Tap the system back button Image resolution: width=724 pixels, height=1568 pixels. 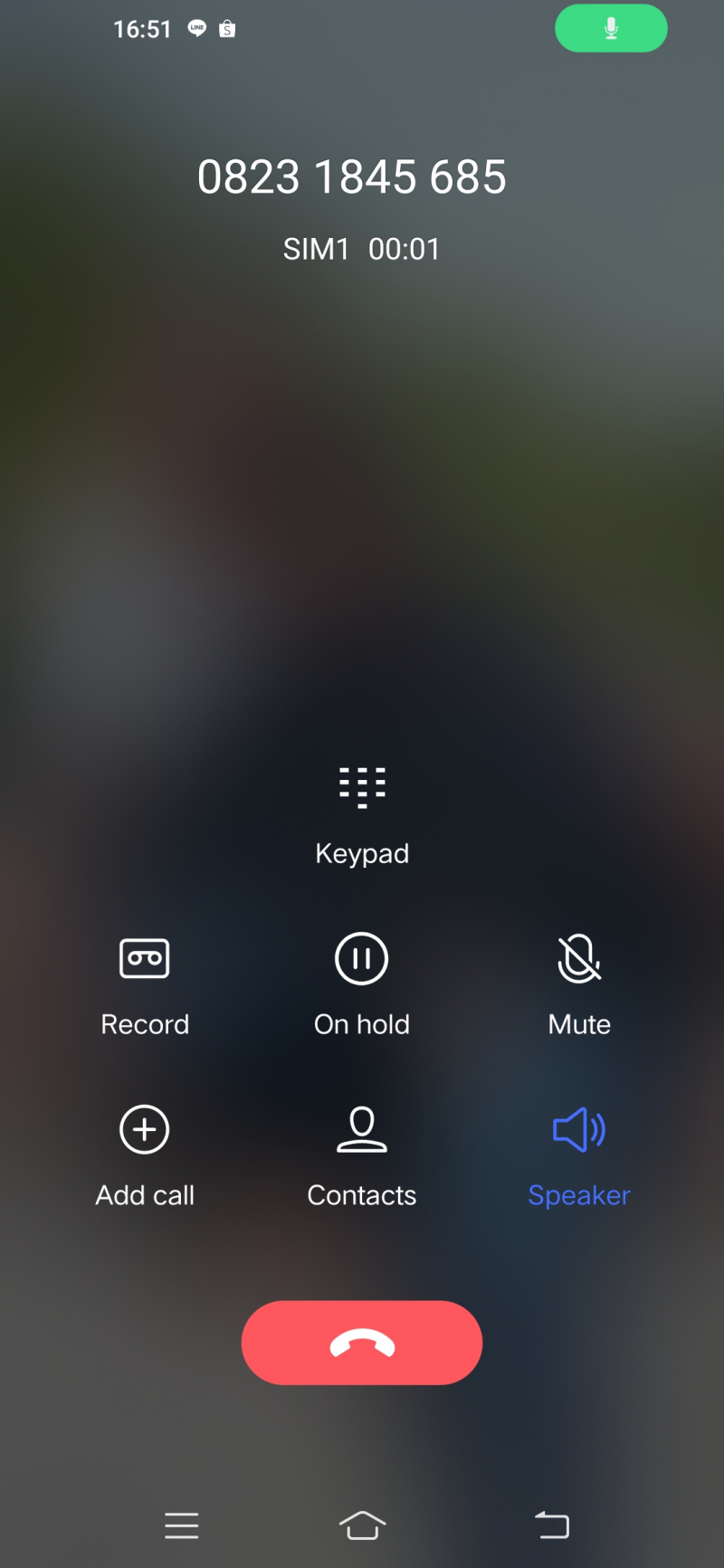551,1525
